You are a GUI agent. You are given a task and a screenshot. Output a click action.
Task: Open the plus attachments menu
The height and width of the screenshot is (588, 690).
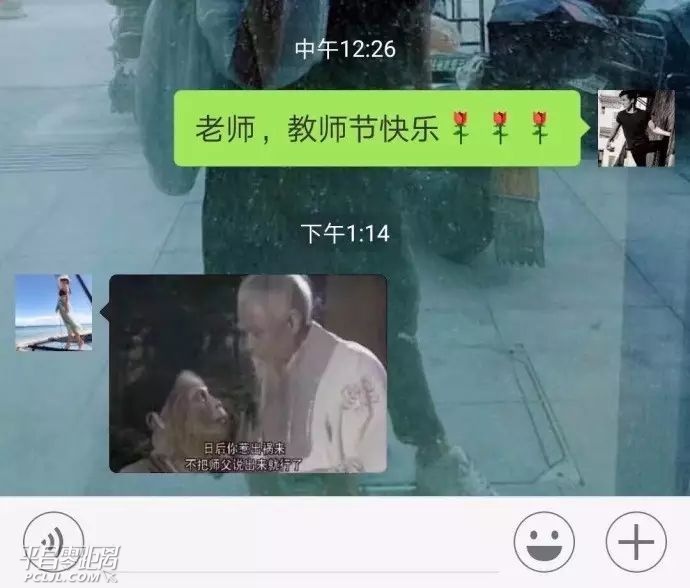tap(636, 543)
